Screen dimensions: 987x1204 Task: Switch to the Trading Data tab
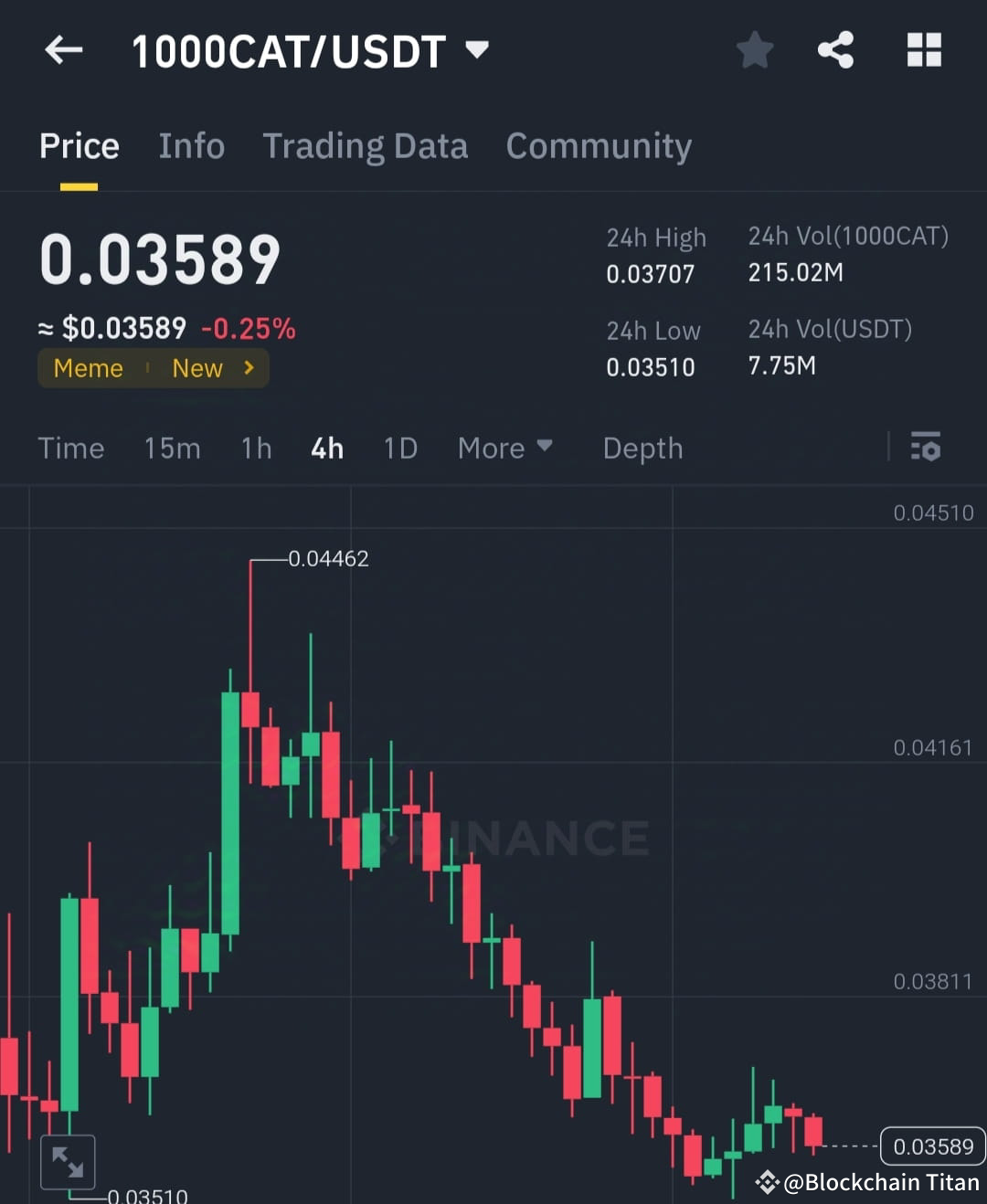pos(366,146)
